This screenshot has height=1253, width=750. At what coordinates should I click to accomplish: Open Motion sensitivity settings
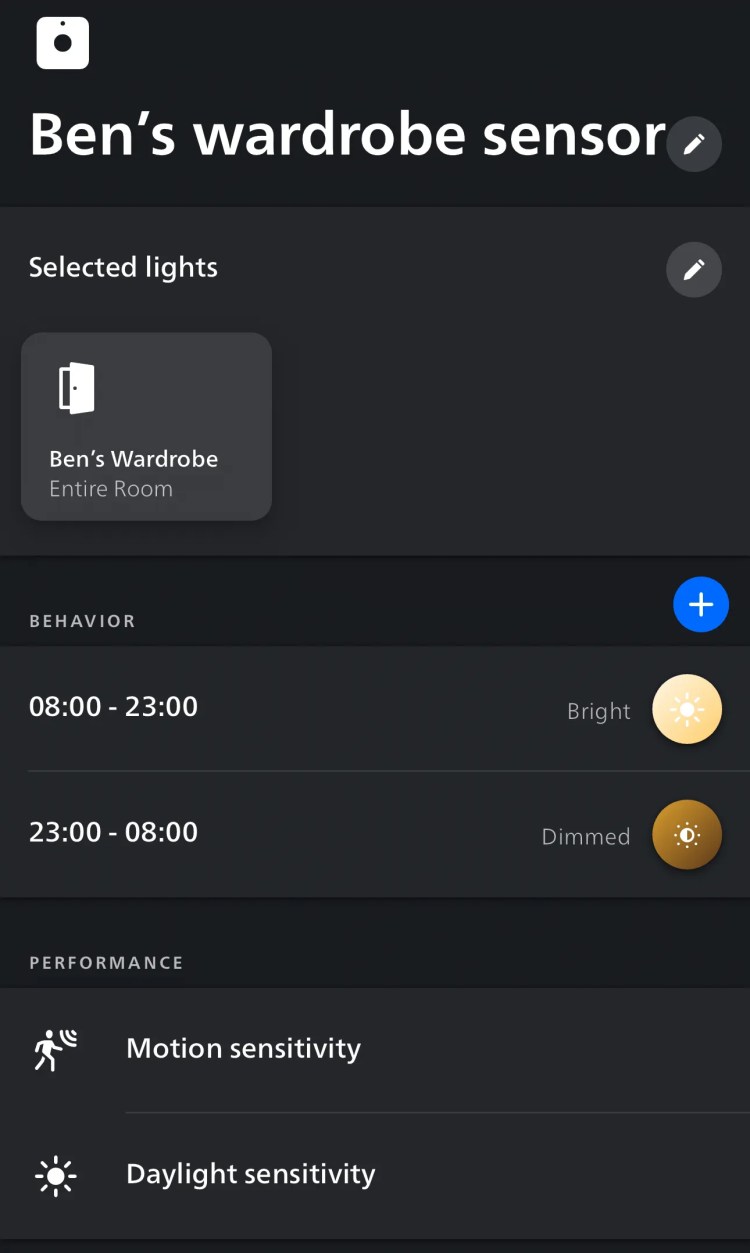tap(375, 1049)
